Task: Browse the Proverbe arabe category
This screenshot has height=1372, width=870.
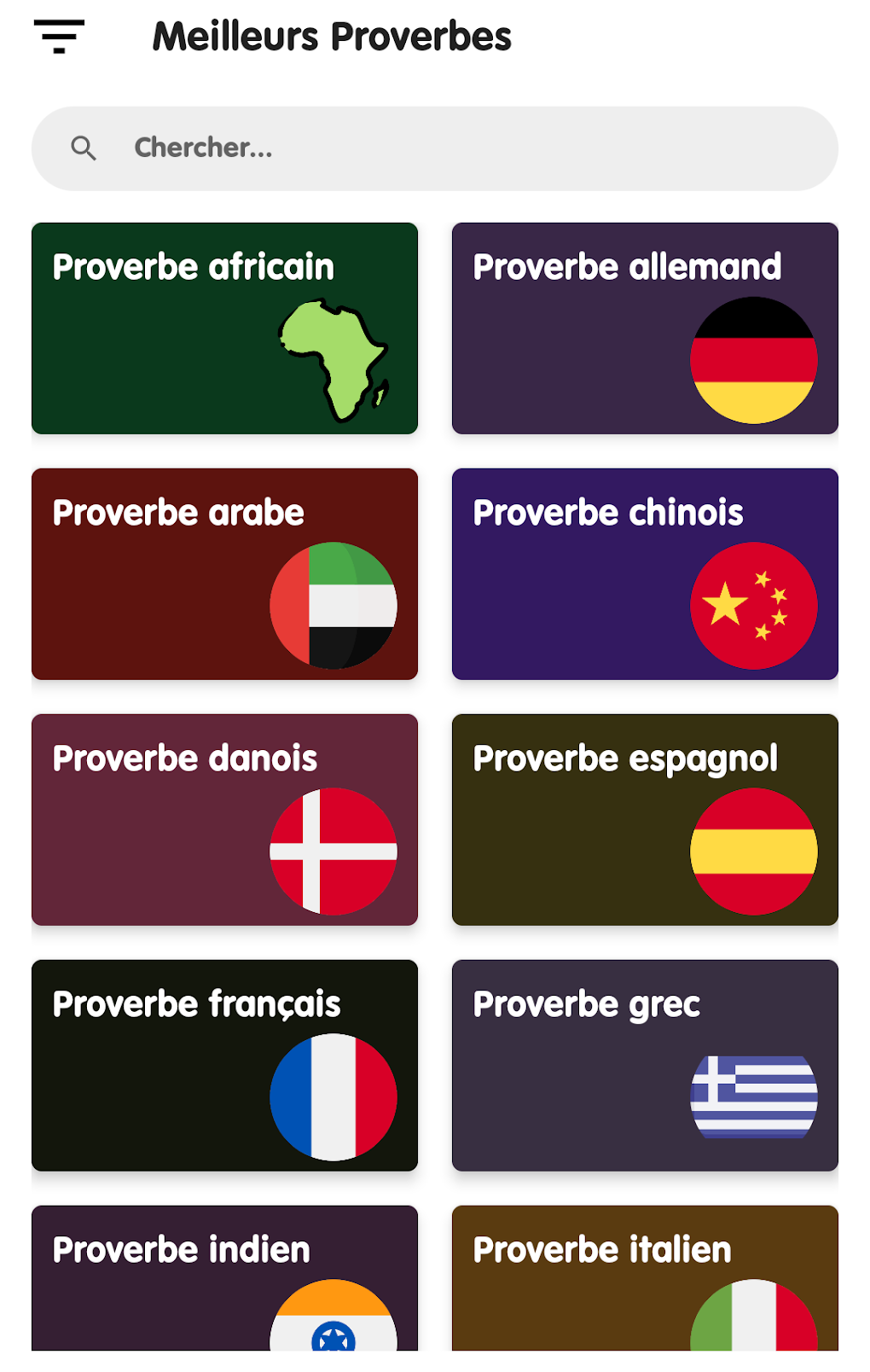Action: [224, 574]
